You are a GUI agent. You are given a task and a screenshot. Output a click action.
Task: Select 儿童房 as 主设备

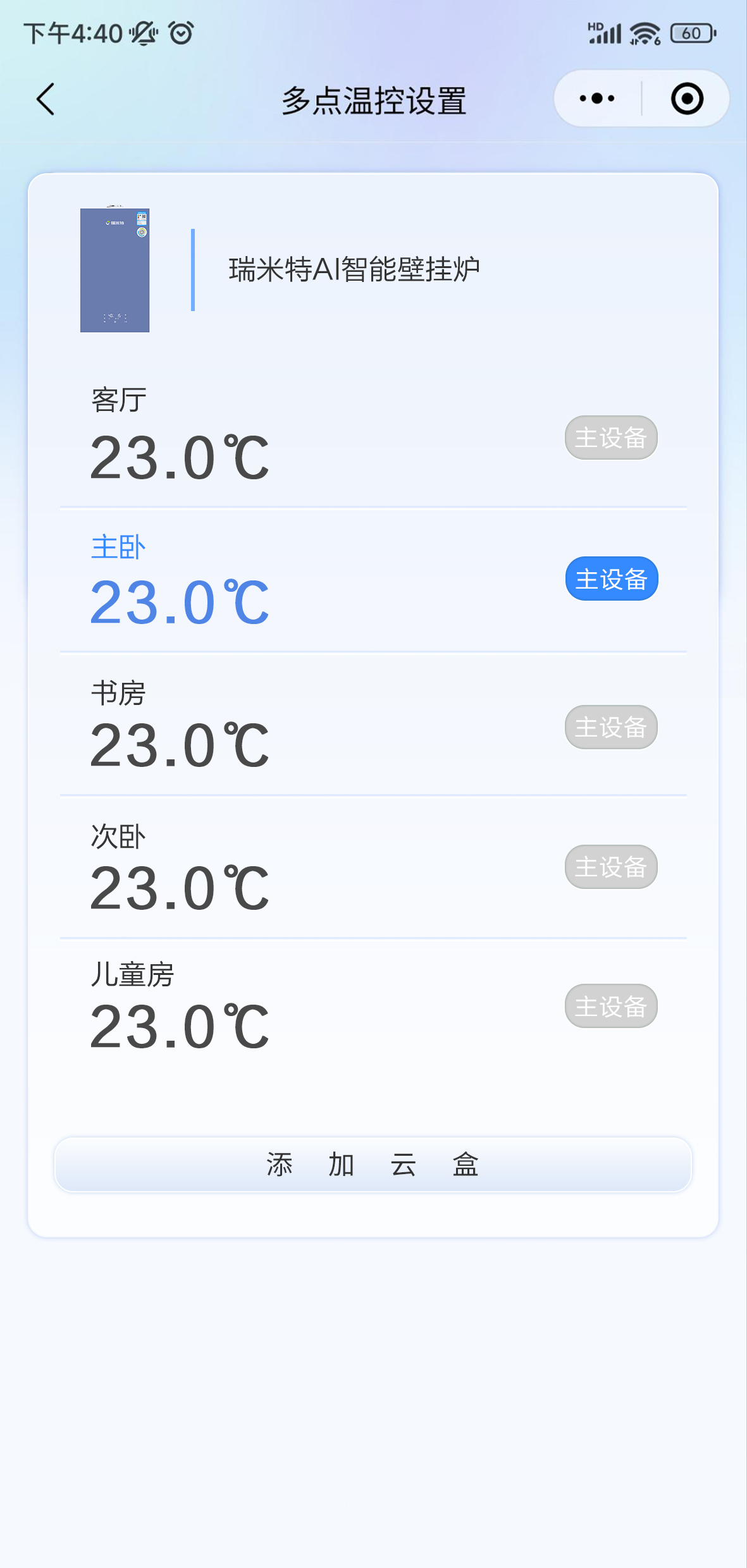[611, 1006]
